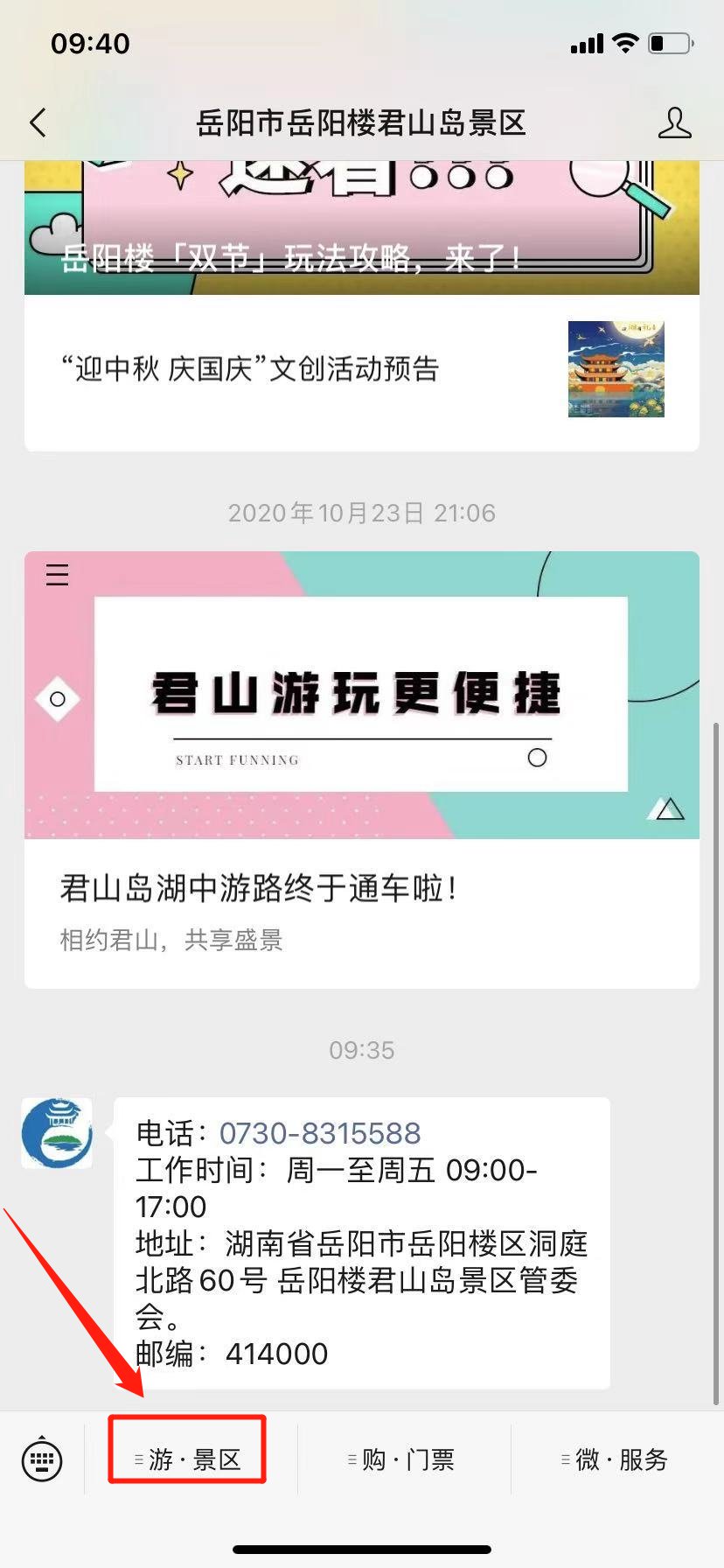Open the 游·景区 menu
Screen dimensions: 724x1568
click(188, 1459)
